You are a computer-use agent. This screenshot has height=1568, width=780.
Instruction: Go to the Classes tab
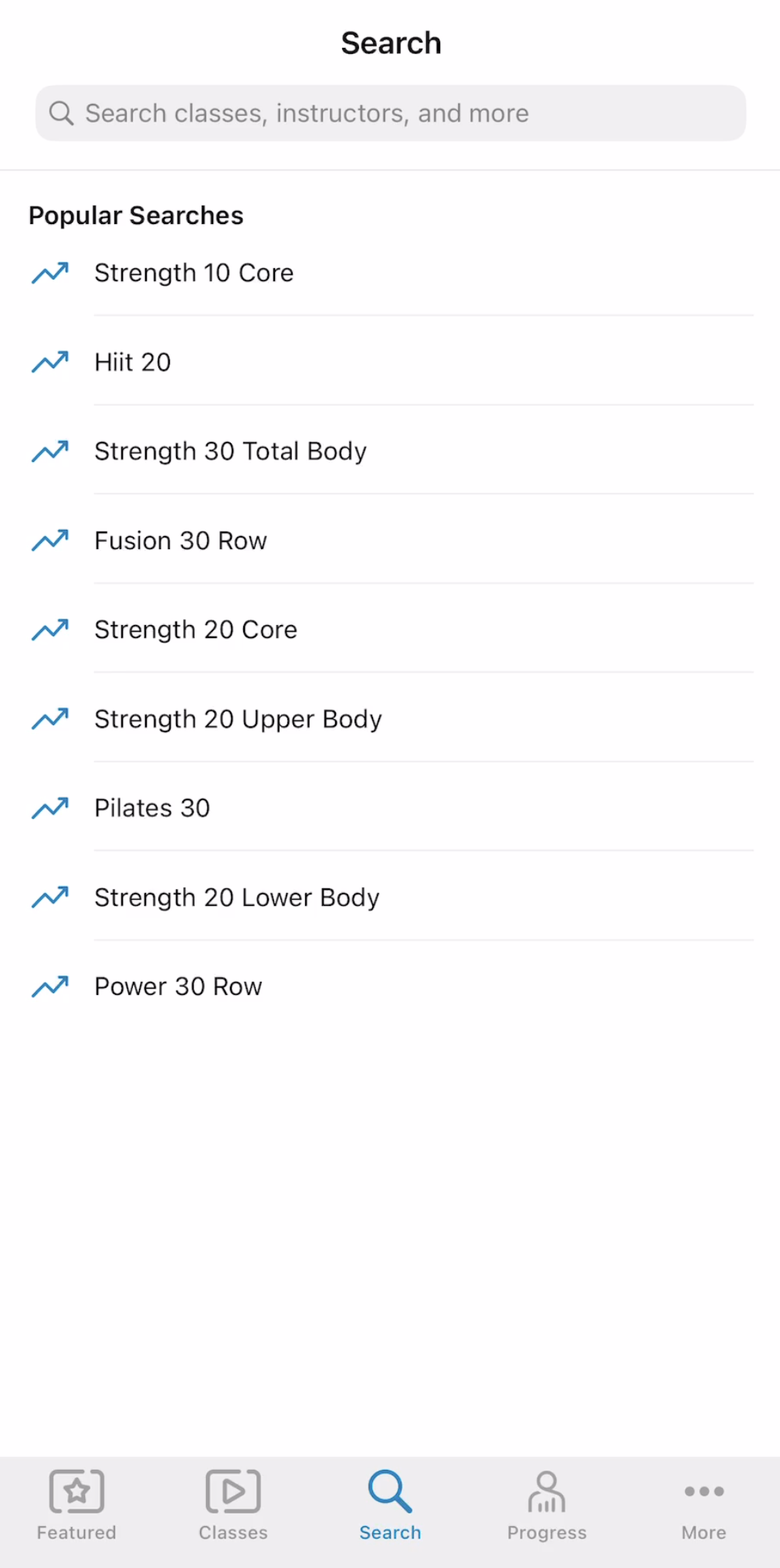click(233, 1506)
